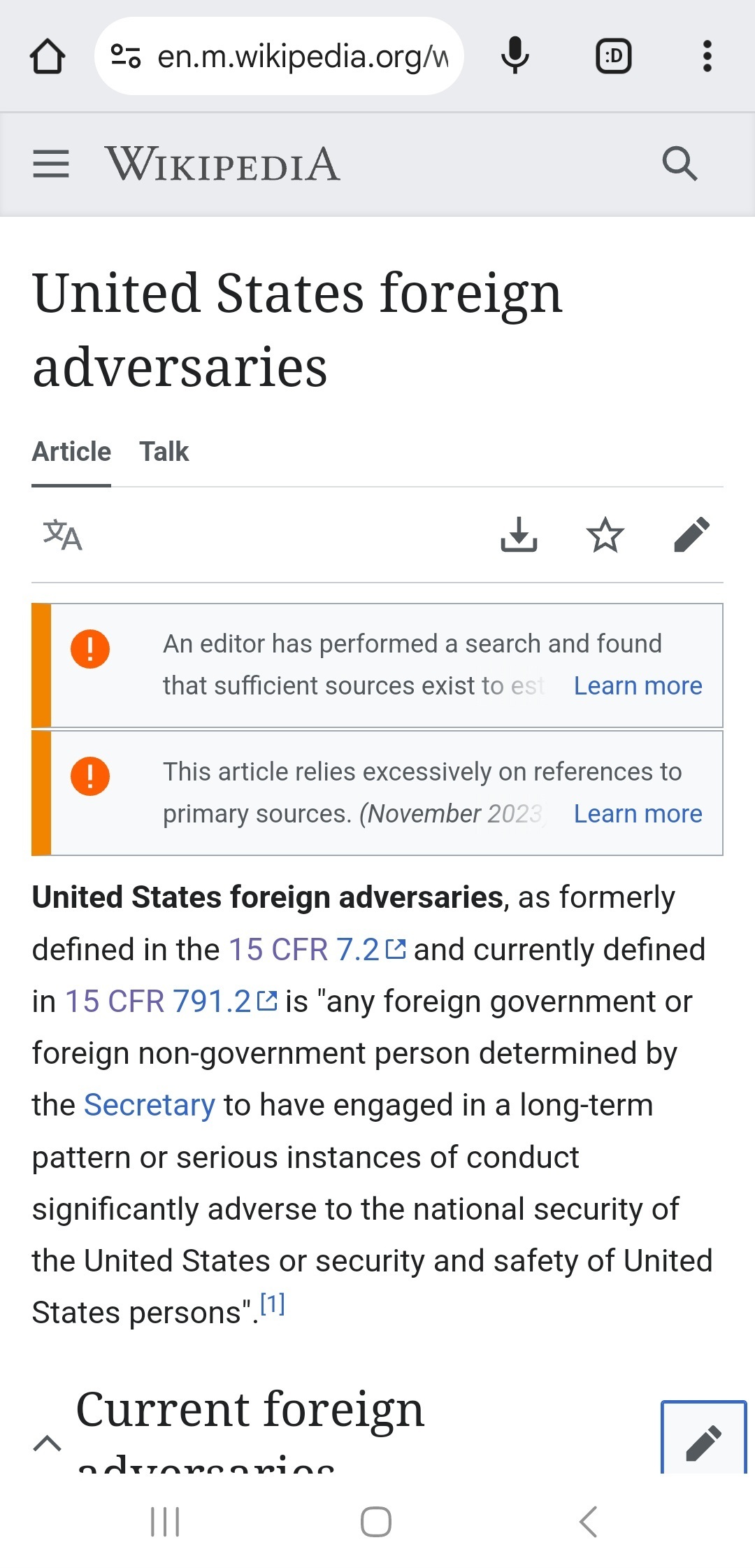Collapse the Current foreign adversaries section
Screen dimensions: 755x1568
48,1444
